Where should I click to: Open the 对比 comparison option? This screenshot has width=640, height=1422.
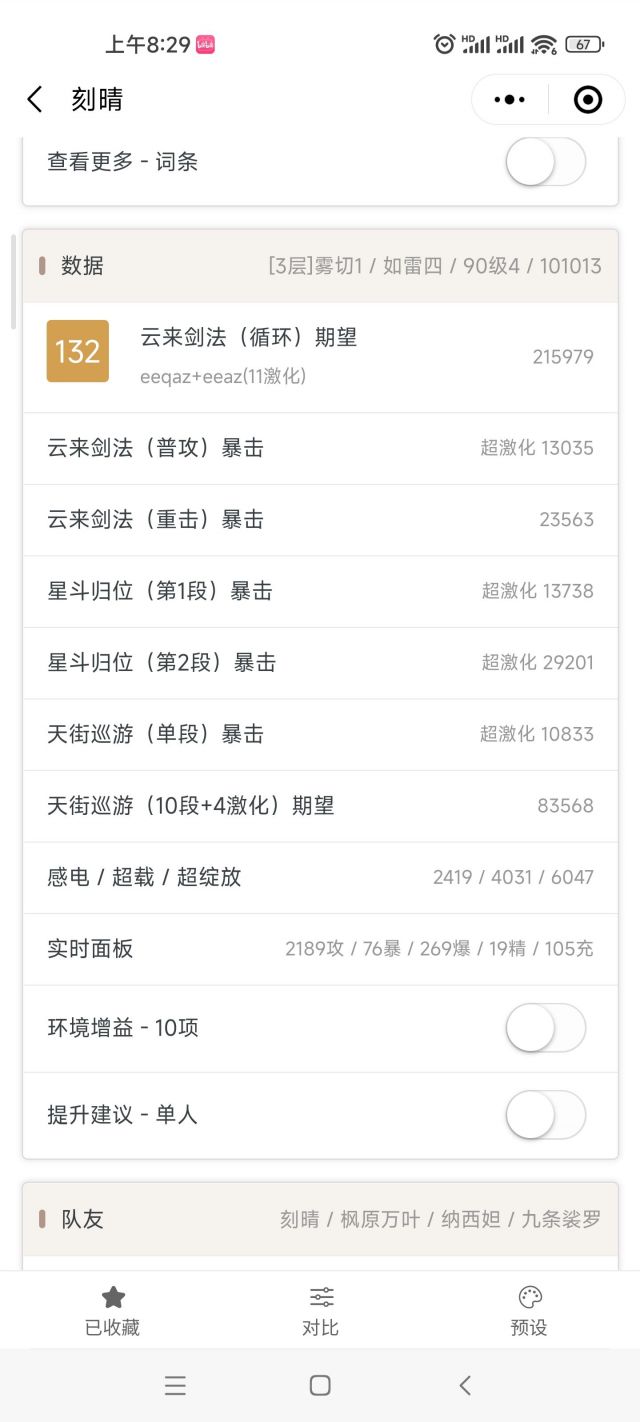[320, 1311]
